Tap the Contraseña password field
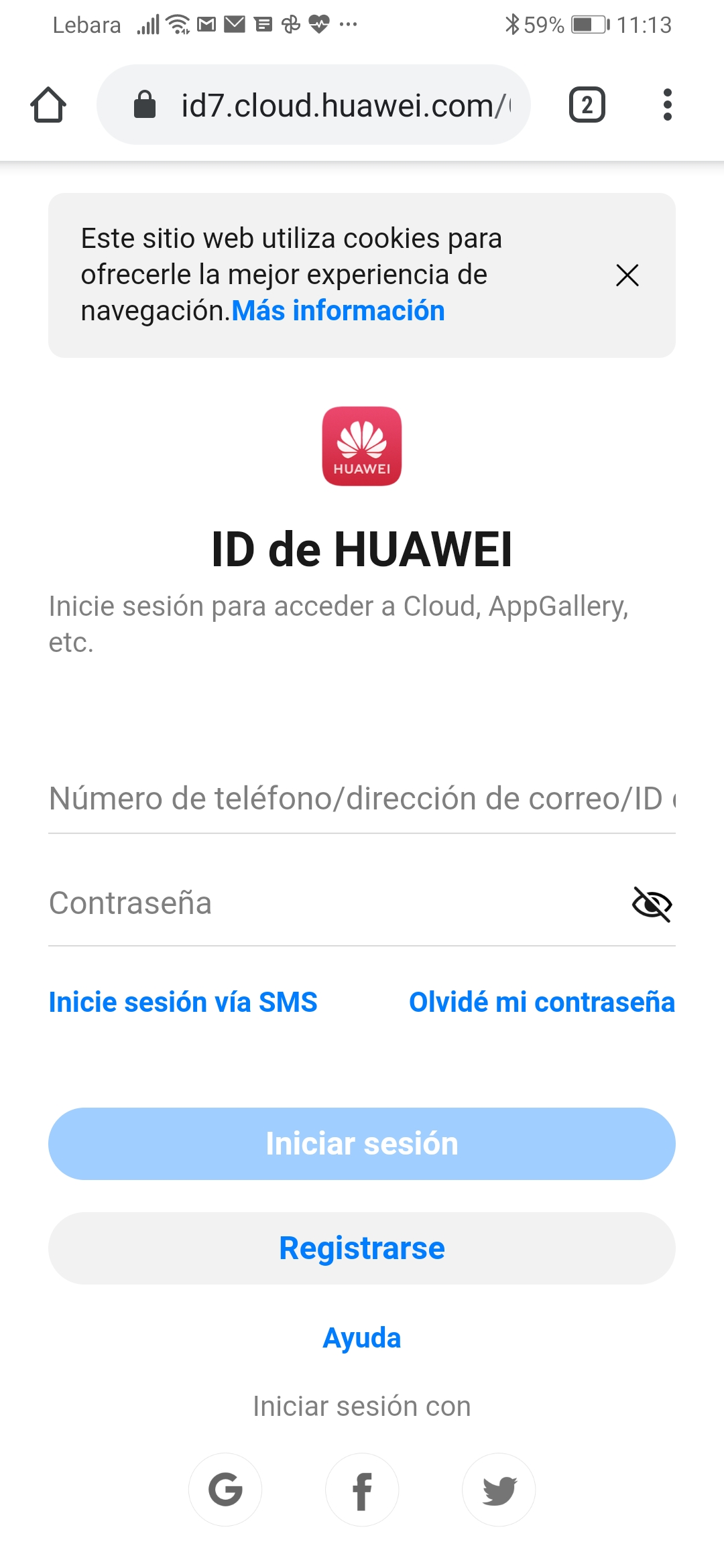724x1568 pixels. click(328, 903)
